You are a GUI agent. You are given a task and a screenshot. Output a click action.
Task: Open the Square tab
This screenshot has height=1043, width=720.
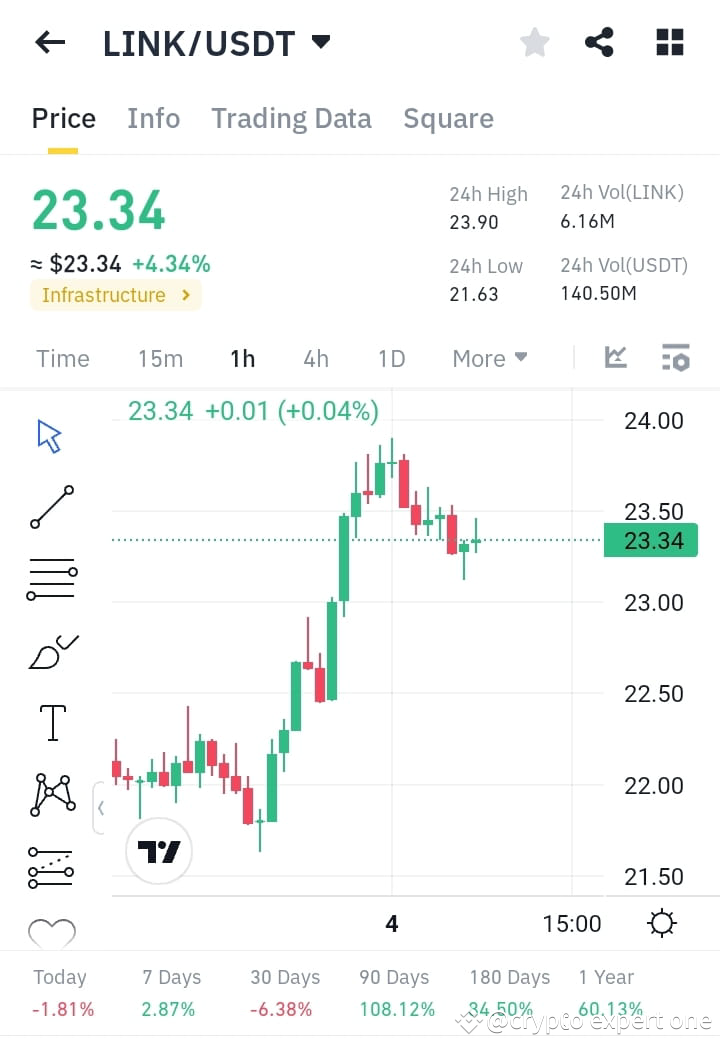(x=448, y=118)
